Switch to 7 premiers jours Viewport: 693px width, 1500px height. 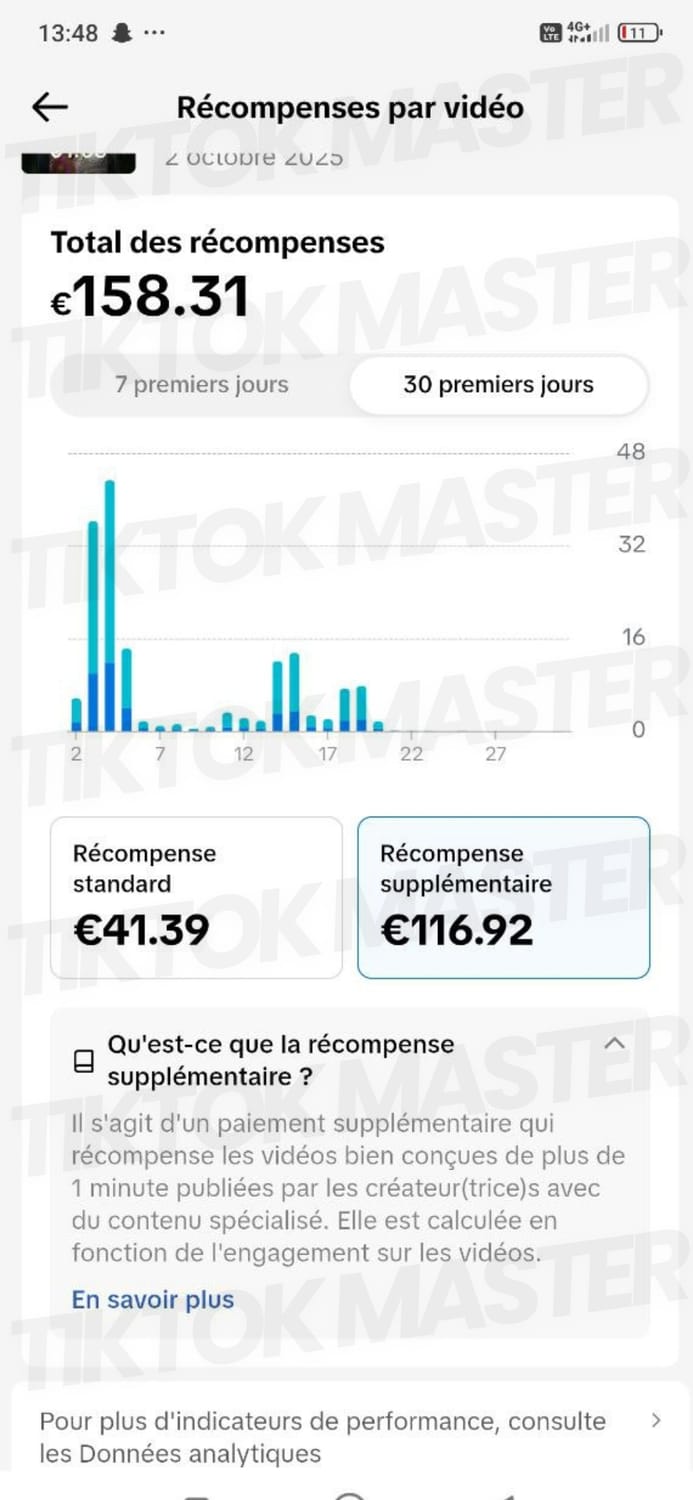(x=201, y=385)
